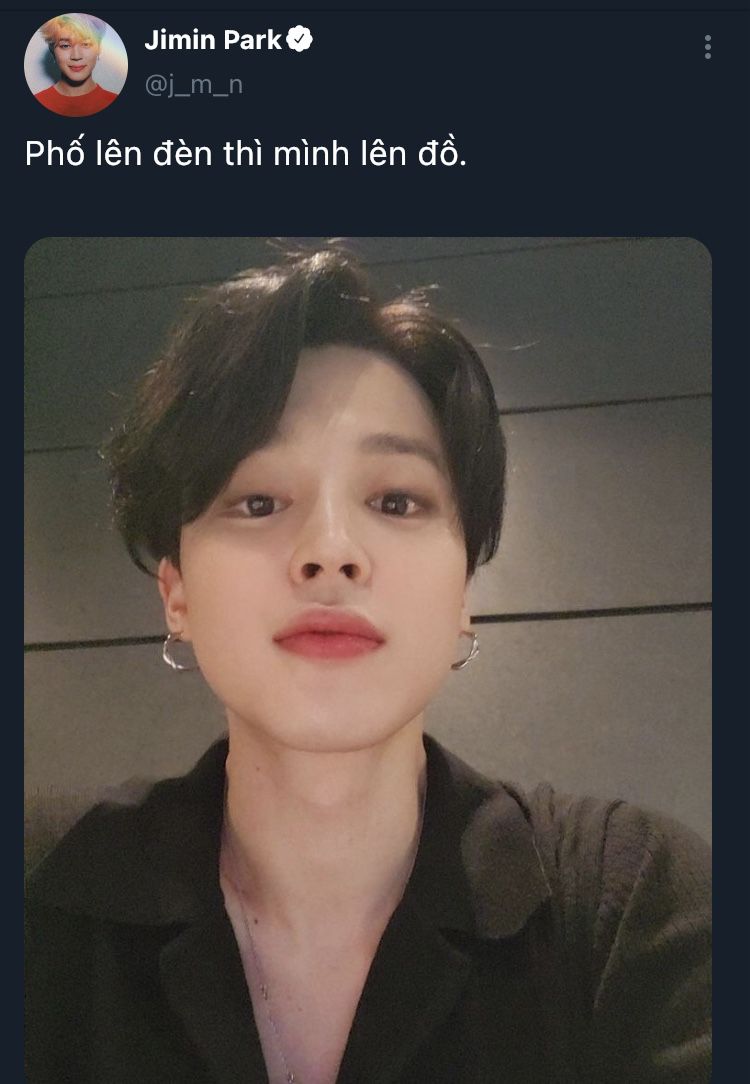This screenshot has height=1084, width=750.
Task: Open the profile picture of the tweet author
Action: 76,65
